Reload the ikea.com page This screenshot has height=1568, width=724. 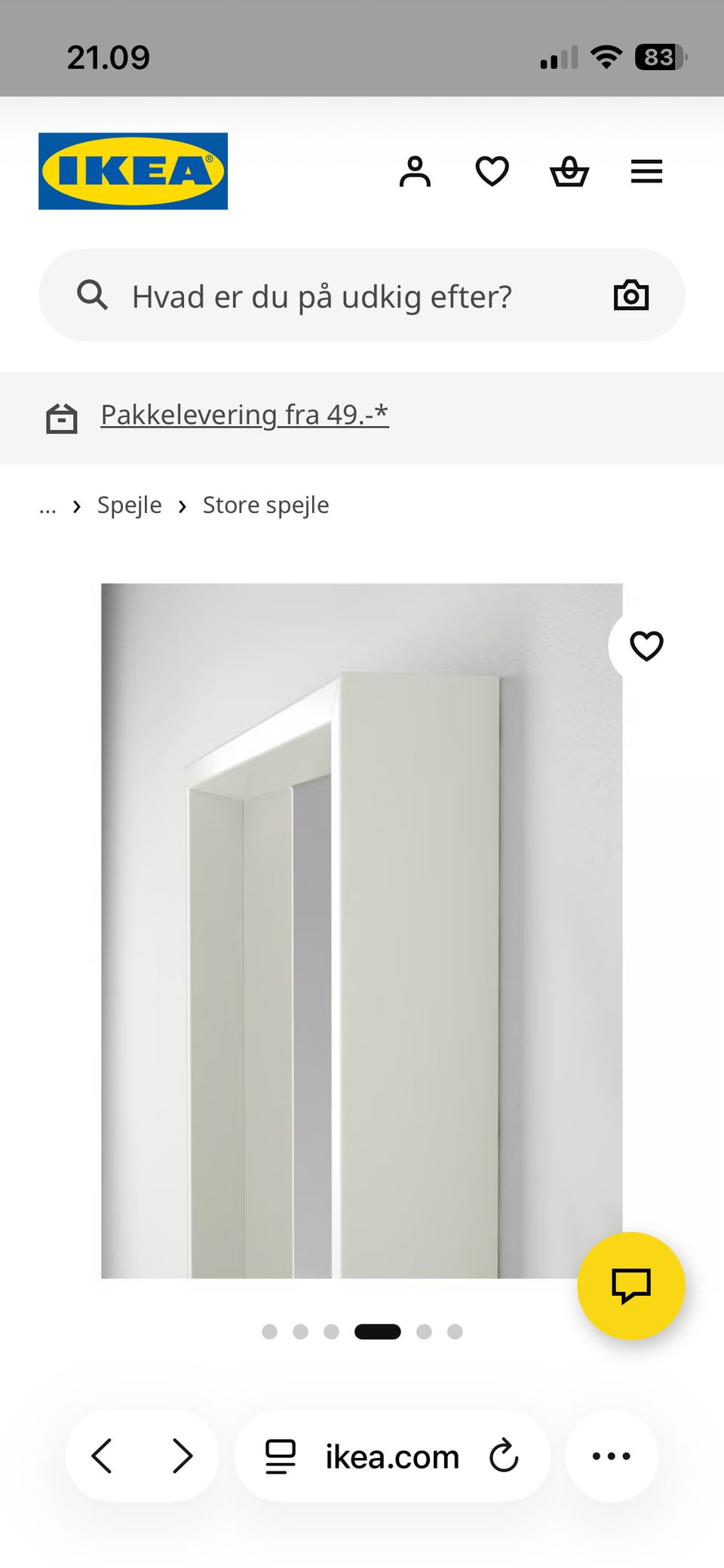[504, 1456]
